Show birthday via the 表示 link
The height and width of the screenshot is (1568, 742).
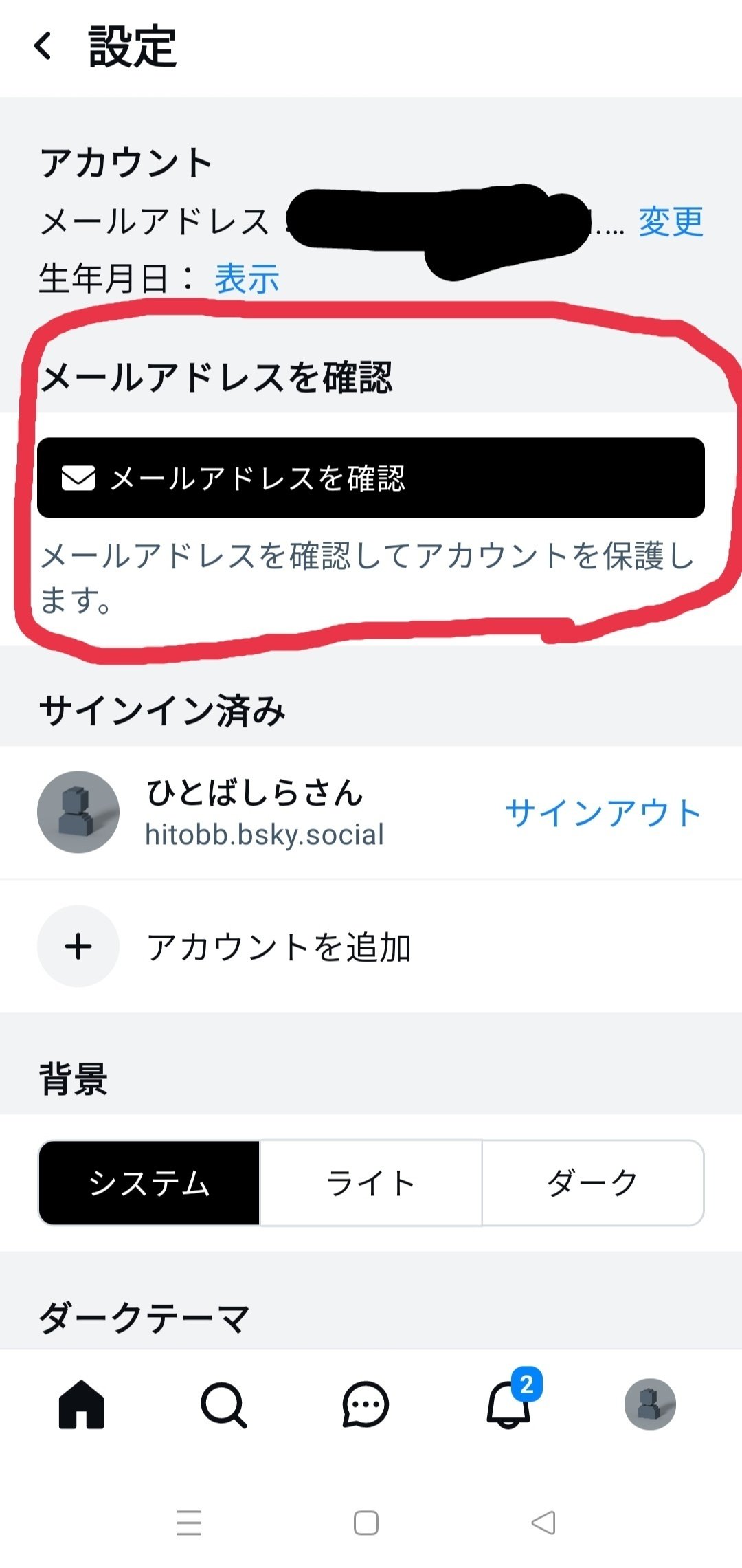point(247,279)
